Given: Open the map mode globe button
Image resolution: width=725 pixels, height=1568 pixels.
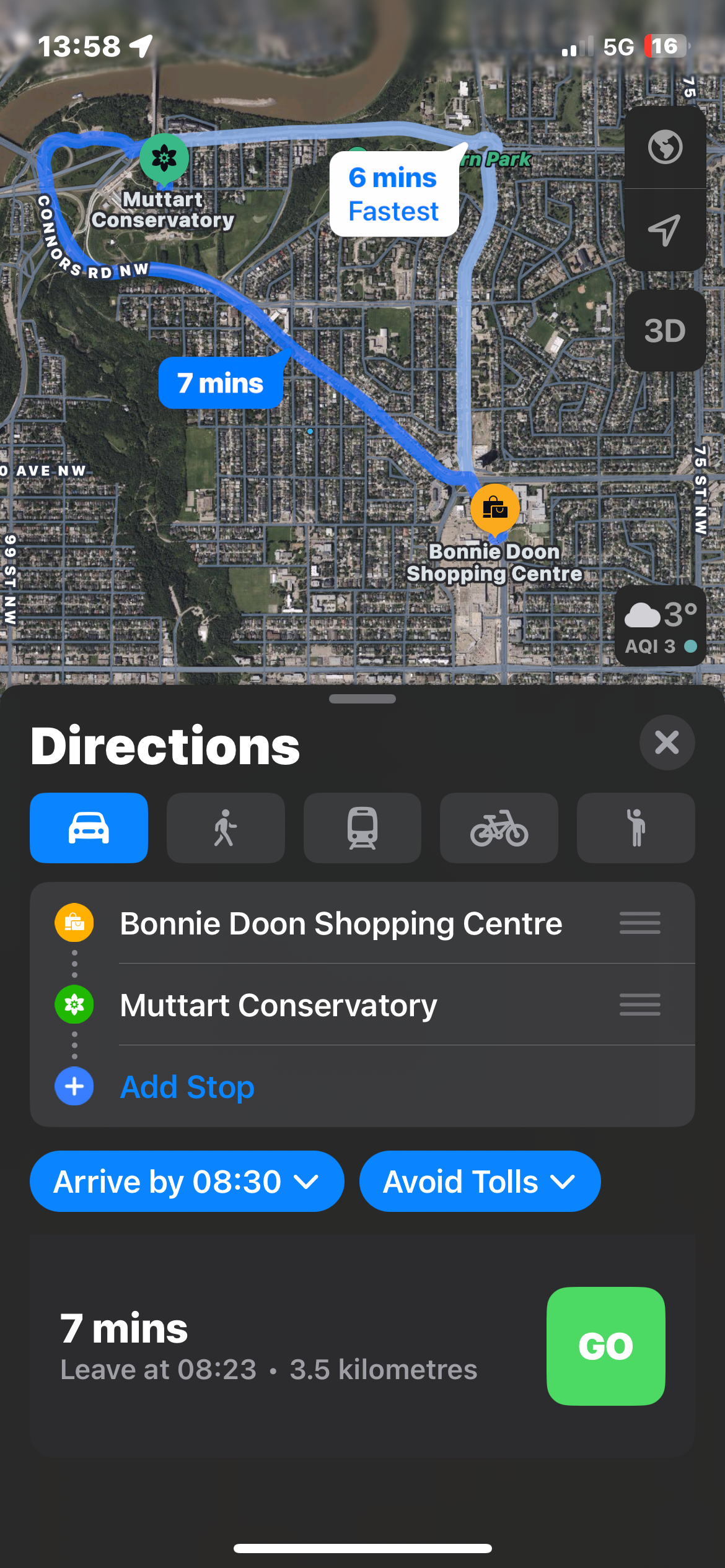Looking at the screenshot, I should click(x=665, y=147).
